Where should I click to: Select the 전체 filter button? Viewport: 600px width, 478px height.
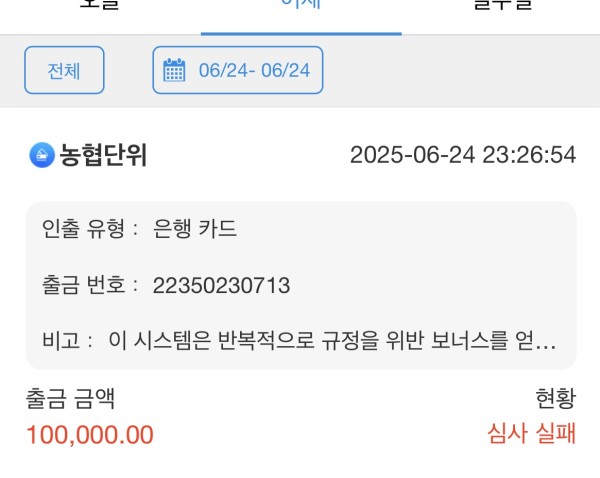coord(64,70)
